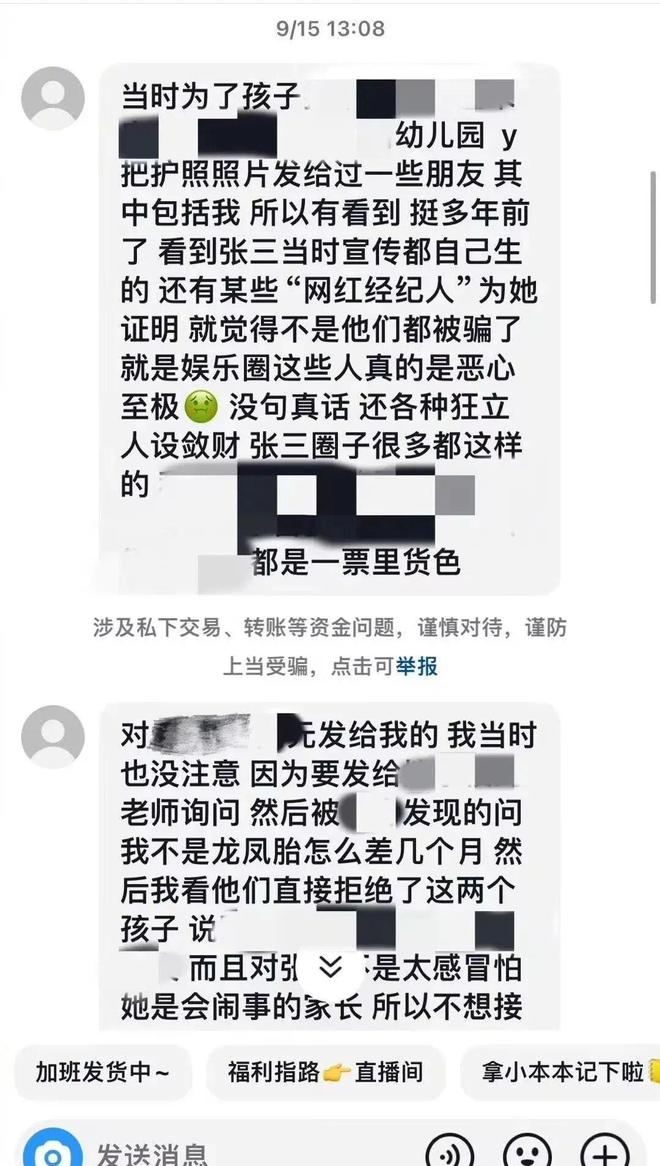This screenshot has width=660, height=1166.
Task: Select the 加班发货中~ quick reply chip
Action: click(103, 1073)
